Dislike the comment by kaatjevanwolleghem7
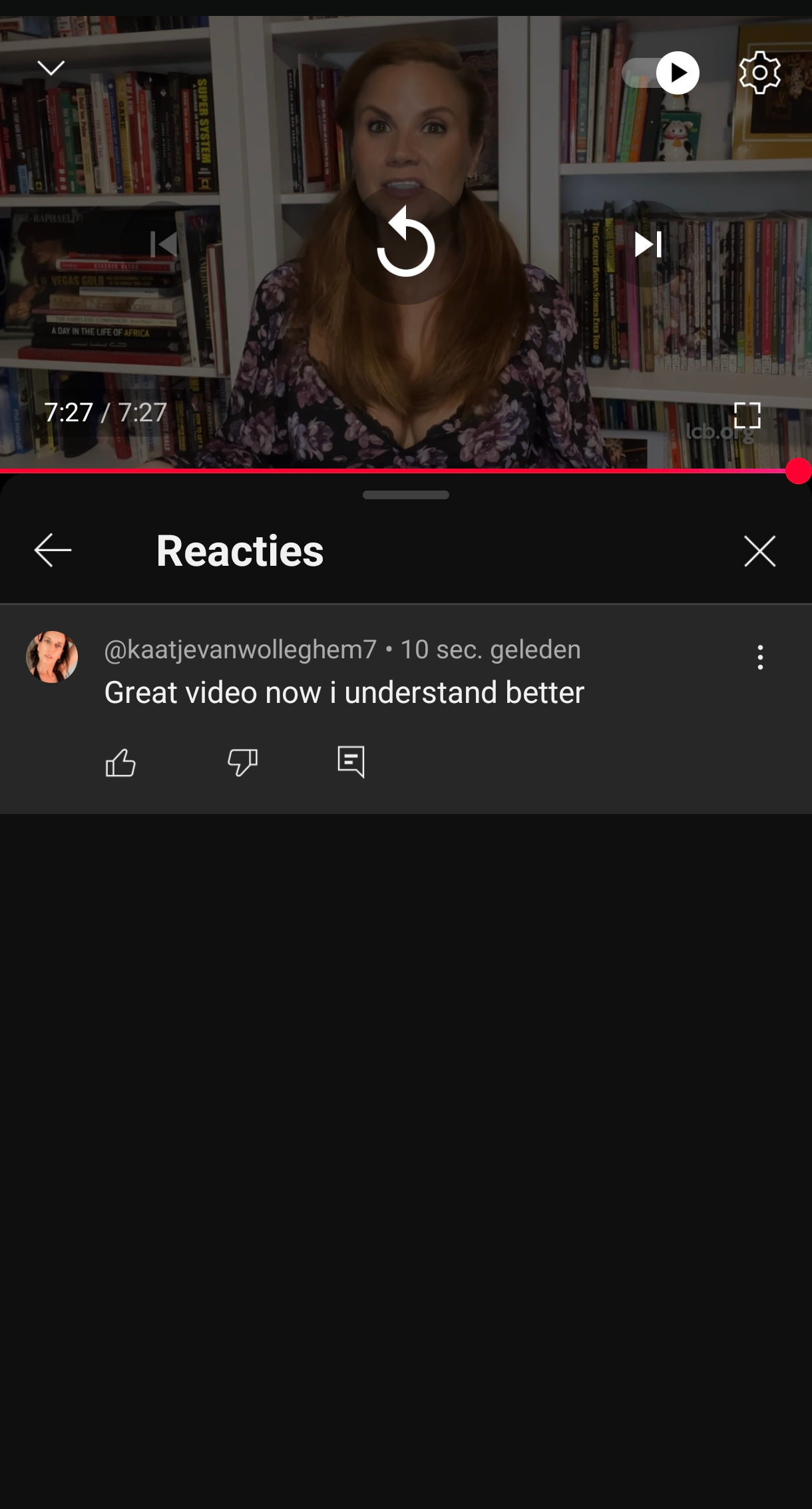 tap(242, 762)
